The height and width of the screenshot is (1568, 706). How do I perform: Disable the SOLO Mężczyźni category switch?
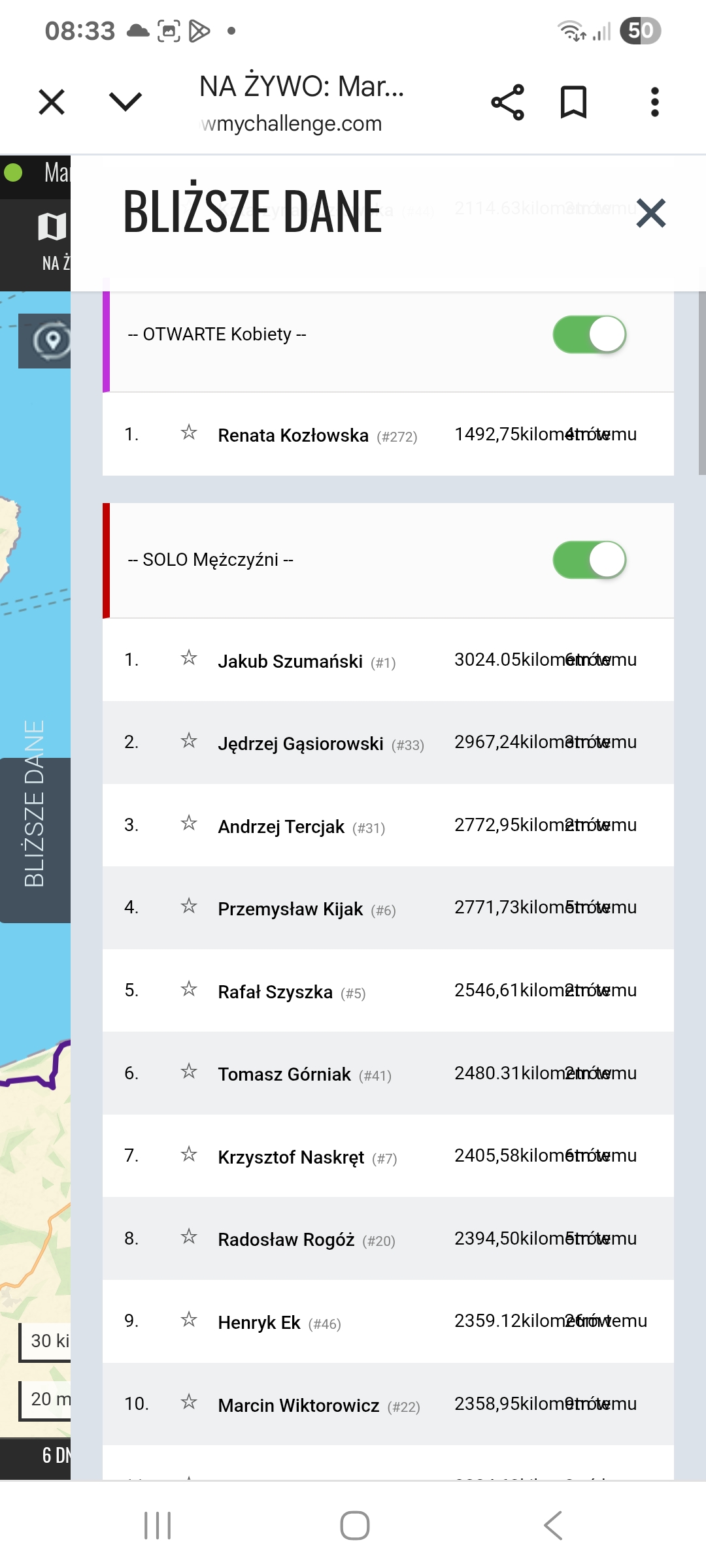(590, 560)
